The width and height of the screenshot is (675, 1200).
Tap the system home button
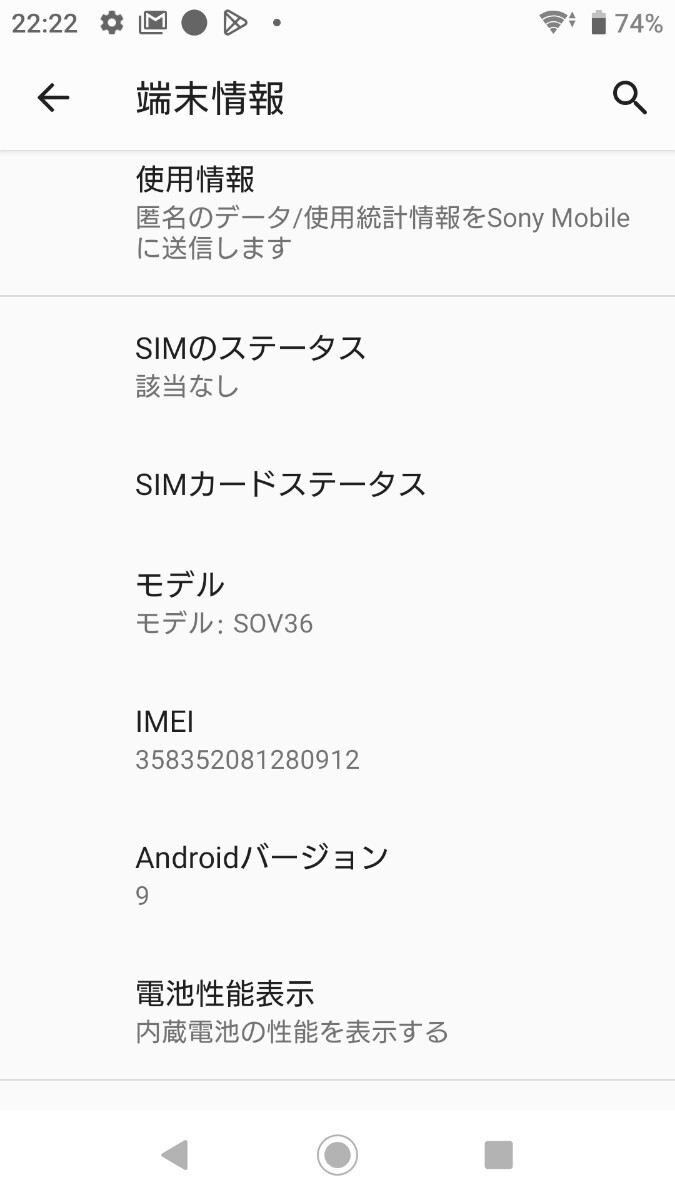click(337, 1155)
